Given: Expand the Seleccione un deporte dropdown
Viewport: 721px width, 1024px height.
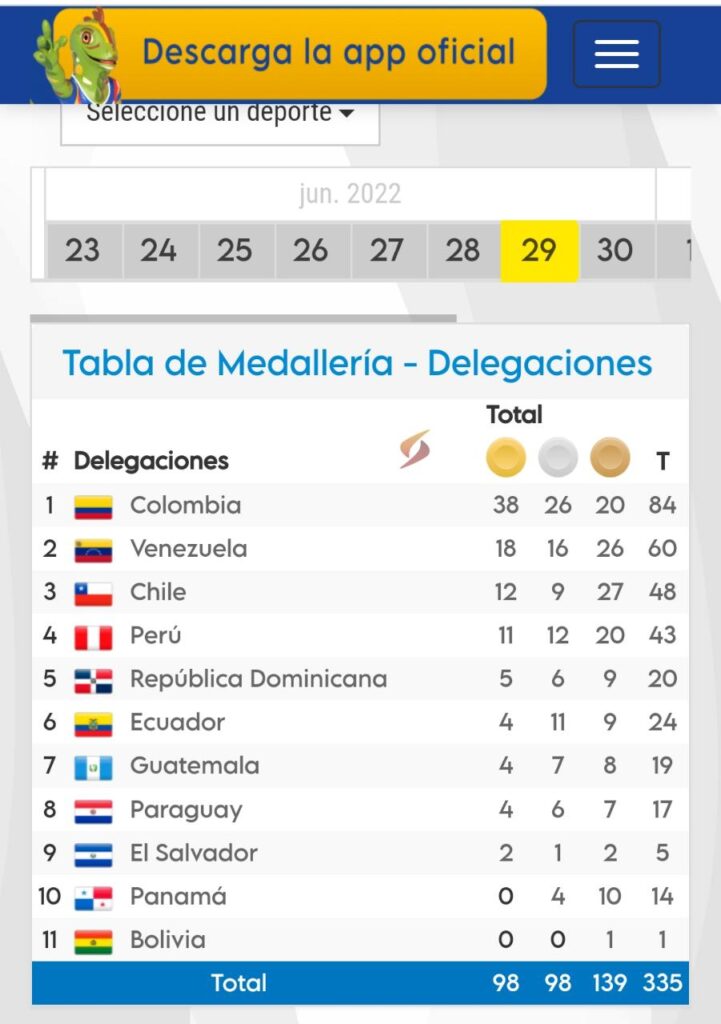Looking at the screenshot, I should pyautogui.click(x=220, y=115).
